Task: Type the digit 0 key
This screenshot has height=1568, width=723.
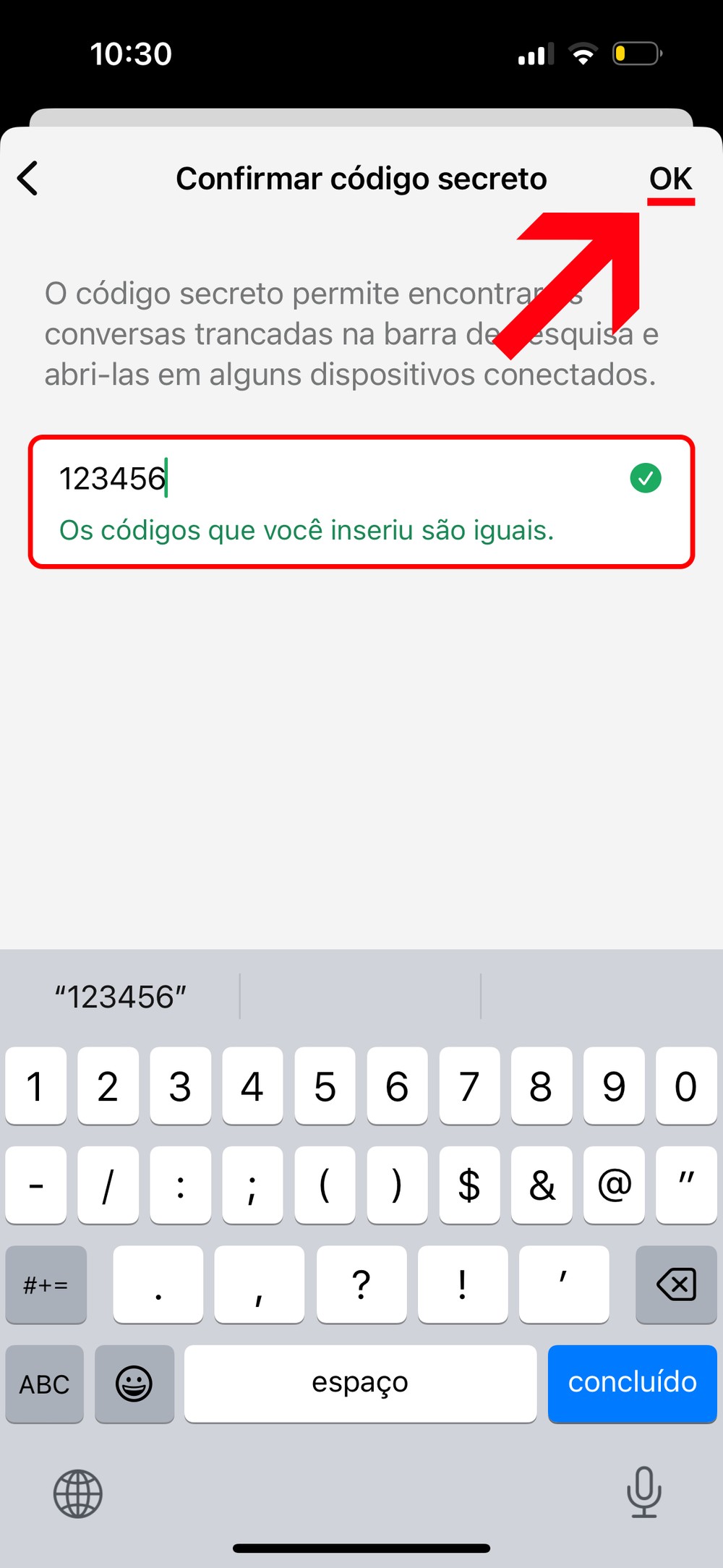Action: (x=685, y=1086)
